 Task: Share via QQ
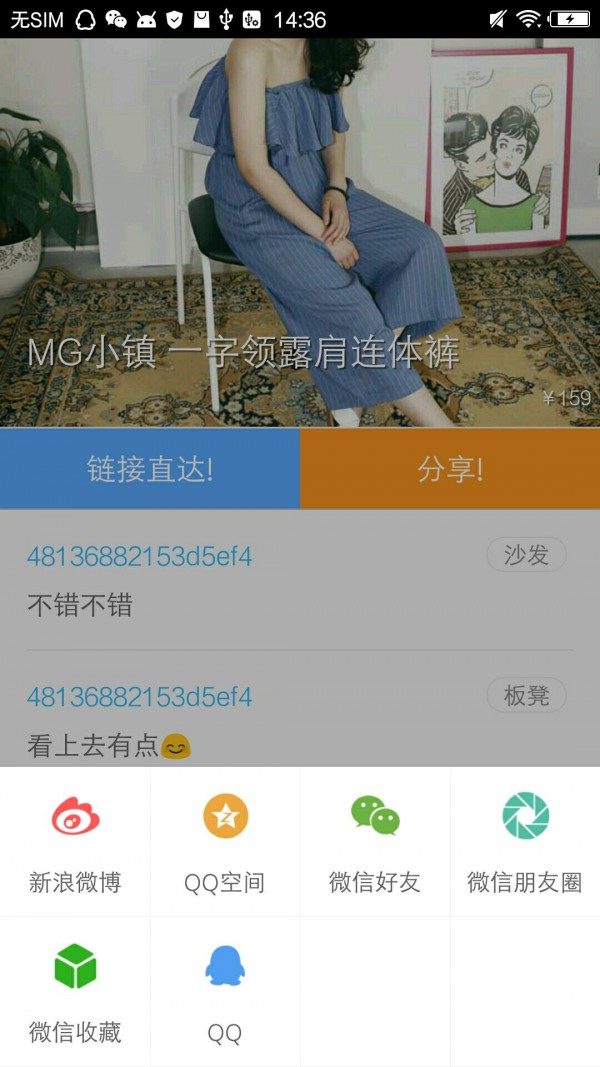tap(225, 991)
